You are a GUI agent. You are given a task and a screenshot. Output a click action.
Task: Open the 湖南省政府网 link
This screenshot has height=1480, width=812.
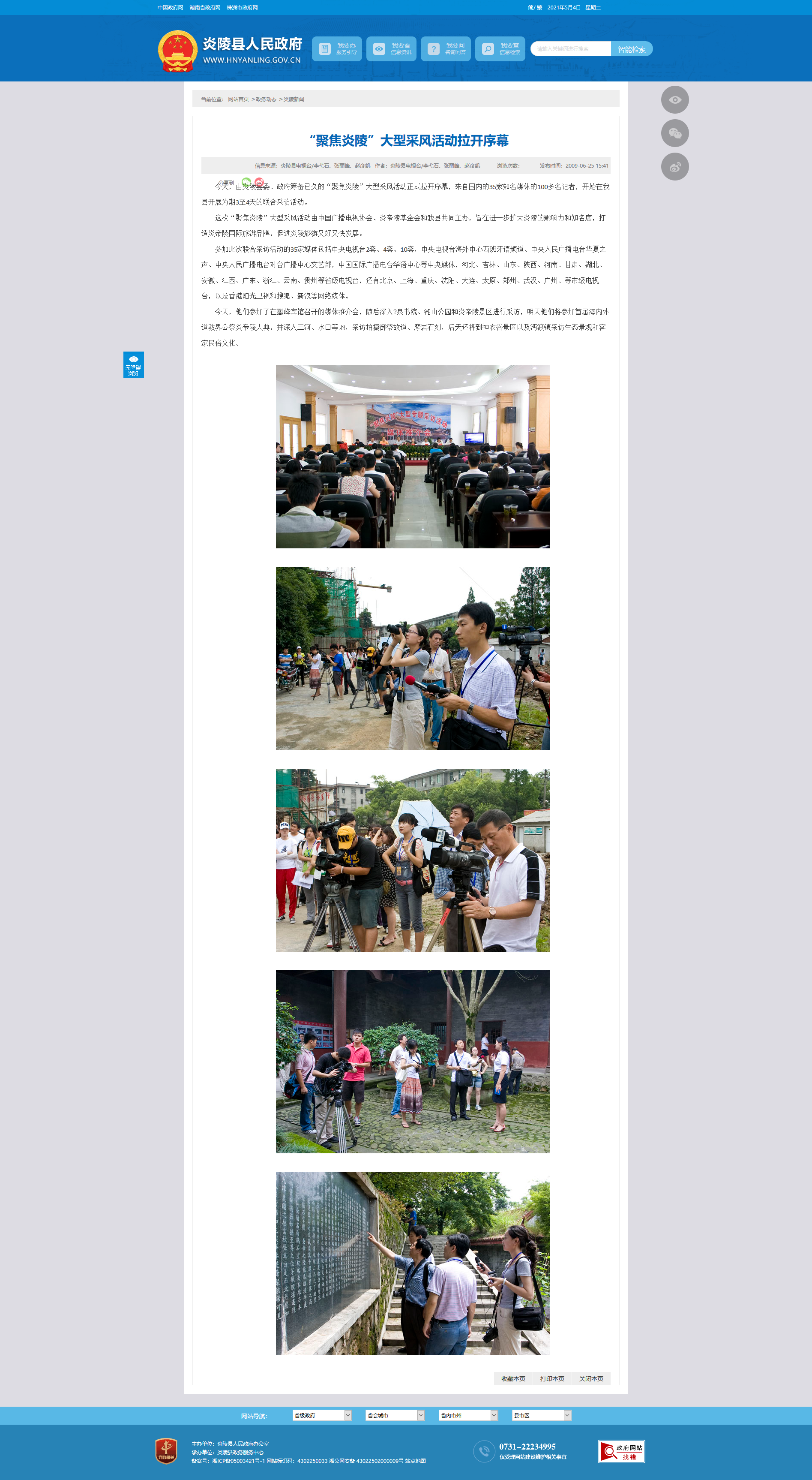click(x=205, y=7)
